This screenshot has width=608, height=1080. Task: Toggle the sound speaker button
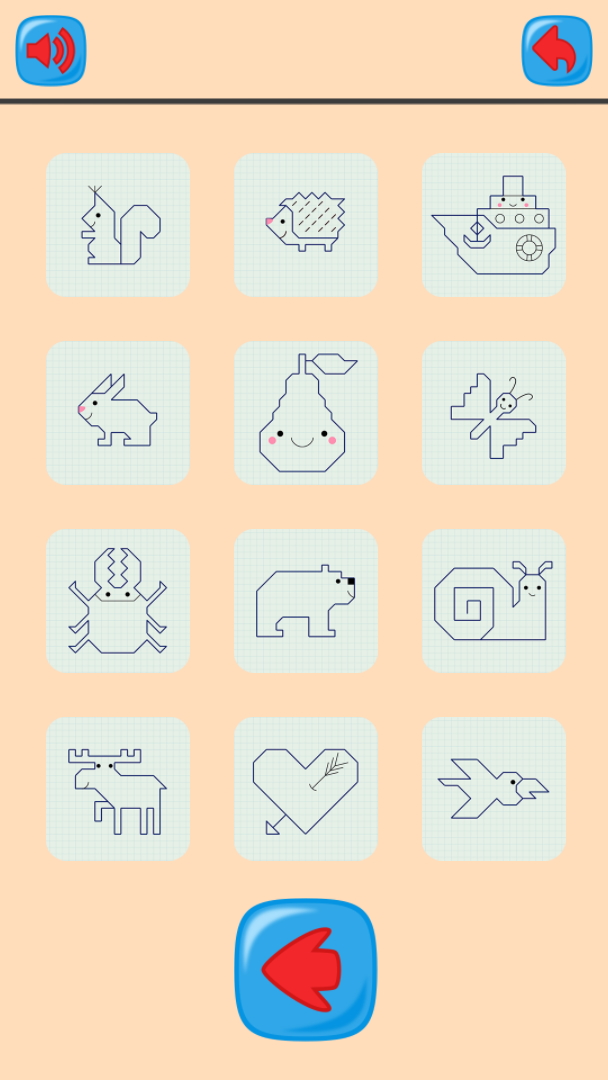[x=51, y=50]
